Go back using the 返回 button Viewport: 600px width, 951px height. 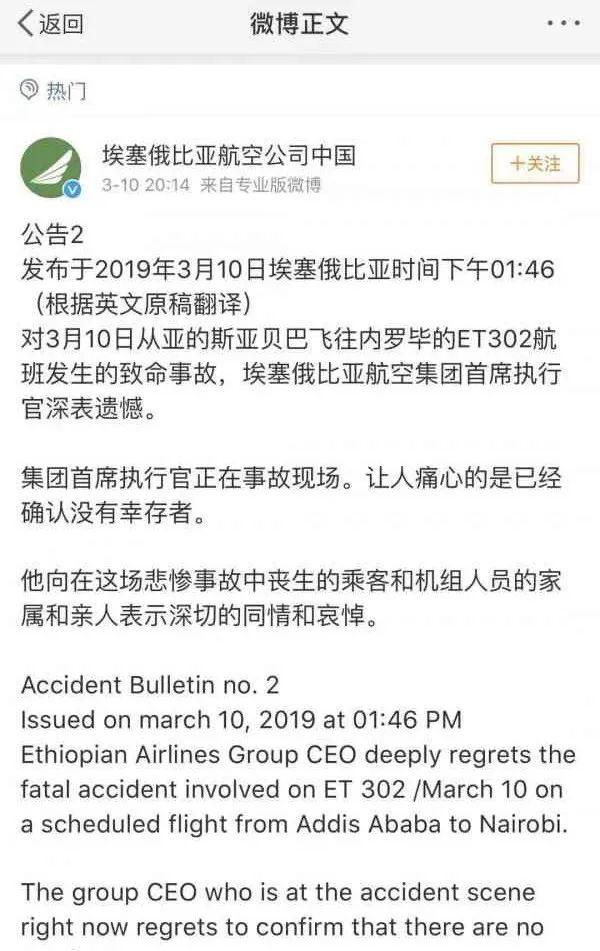pos(50,24)
